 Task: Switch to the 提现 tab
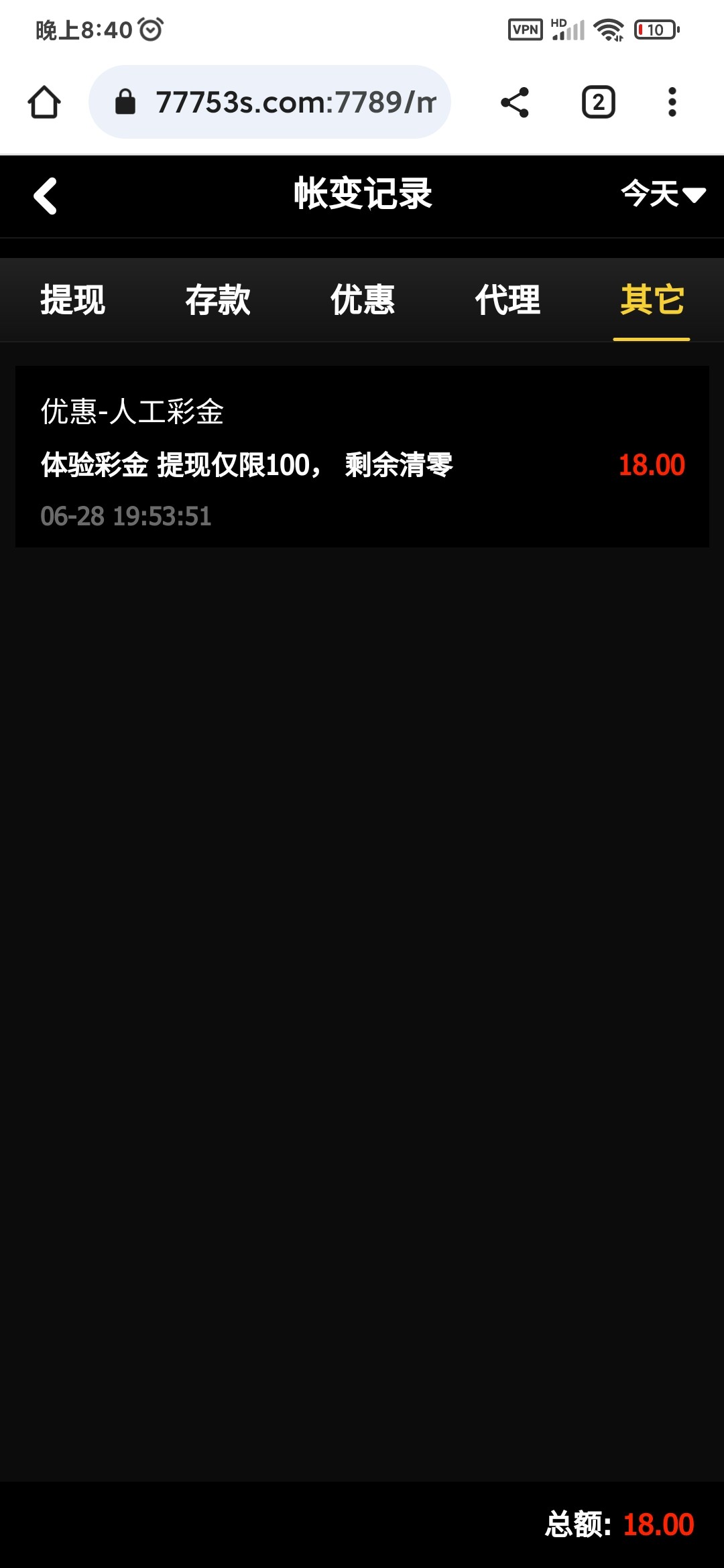click(72, 301)
